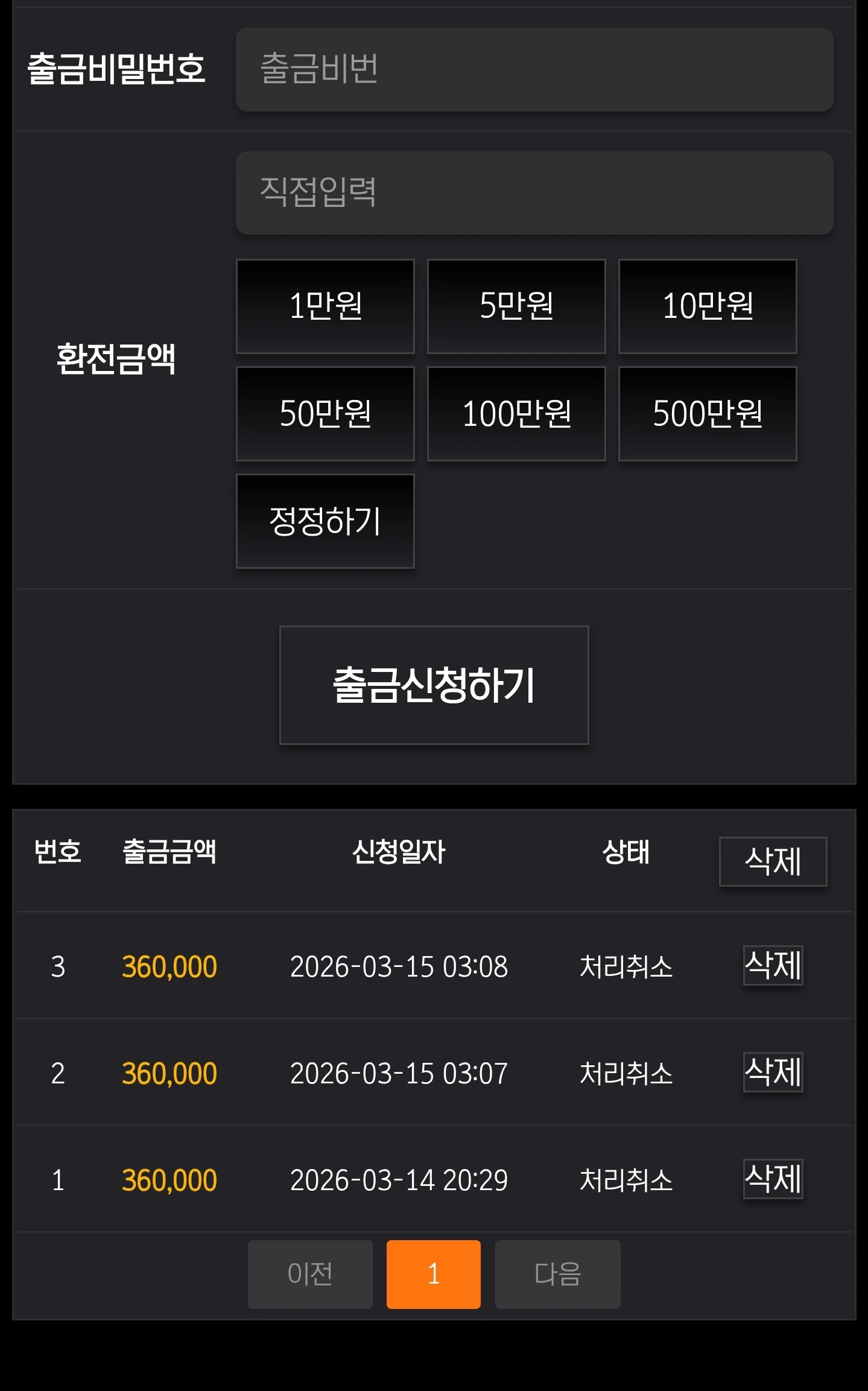Choose the 500만원 amount button

[708, 414]
